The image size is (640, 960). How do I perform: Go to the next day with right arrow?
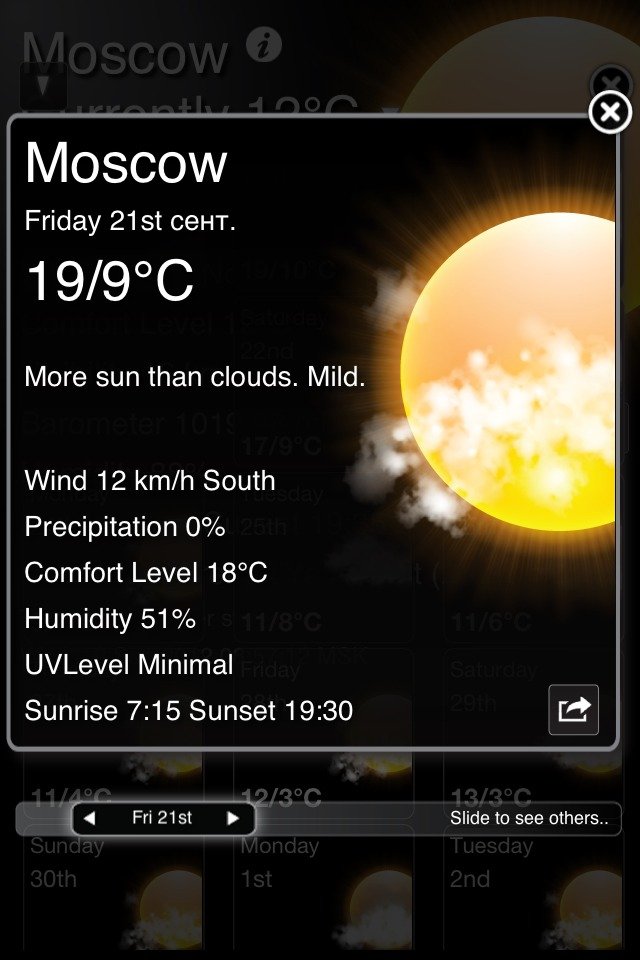tap(234, 818)
